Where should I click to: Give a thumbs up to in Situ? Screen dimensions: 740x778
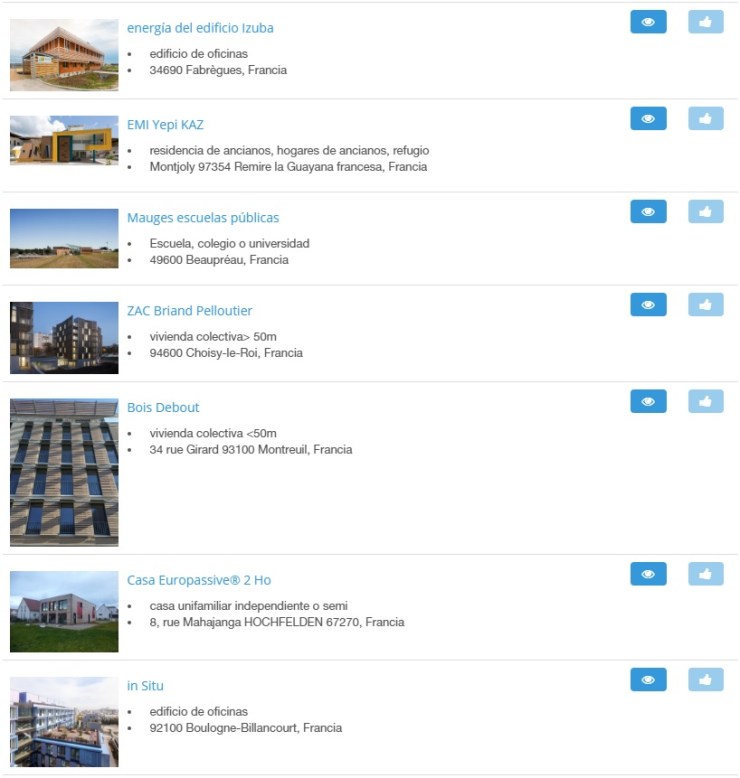706,680
